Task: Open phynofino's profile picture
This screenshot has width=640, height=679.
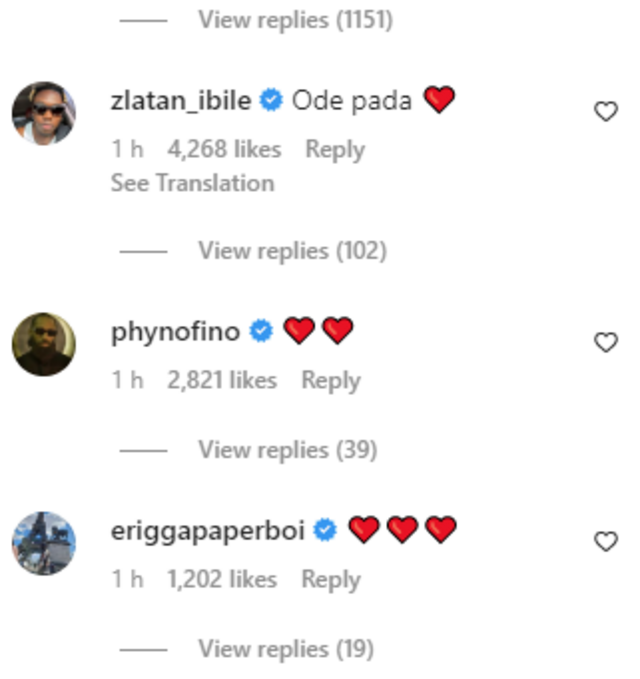Action: point(44,344)
